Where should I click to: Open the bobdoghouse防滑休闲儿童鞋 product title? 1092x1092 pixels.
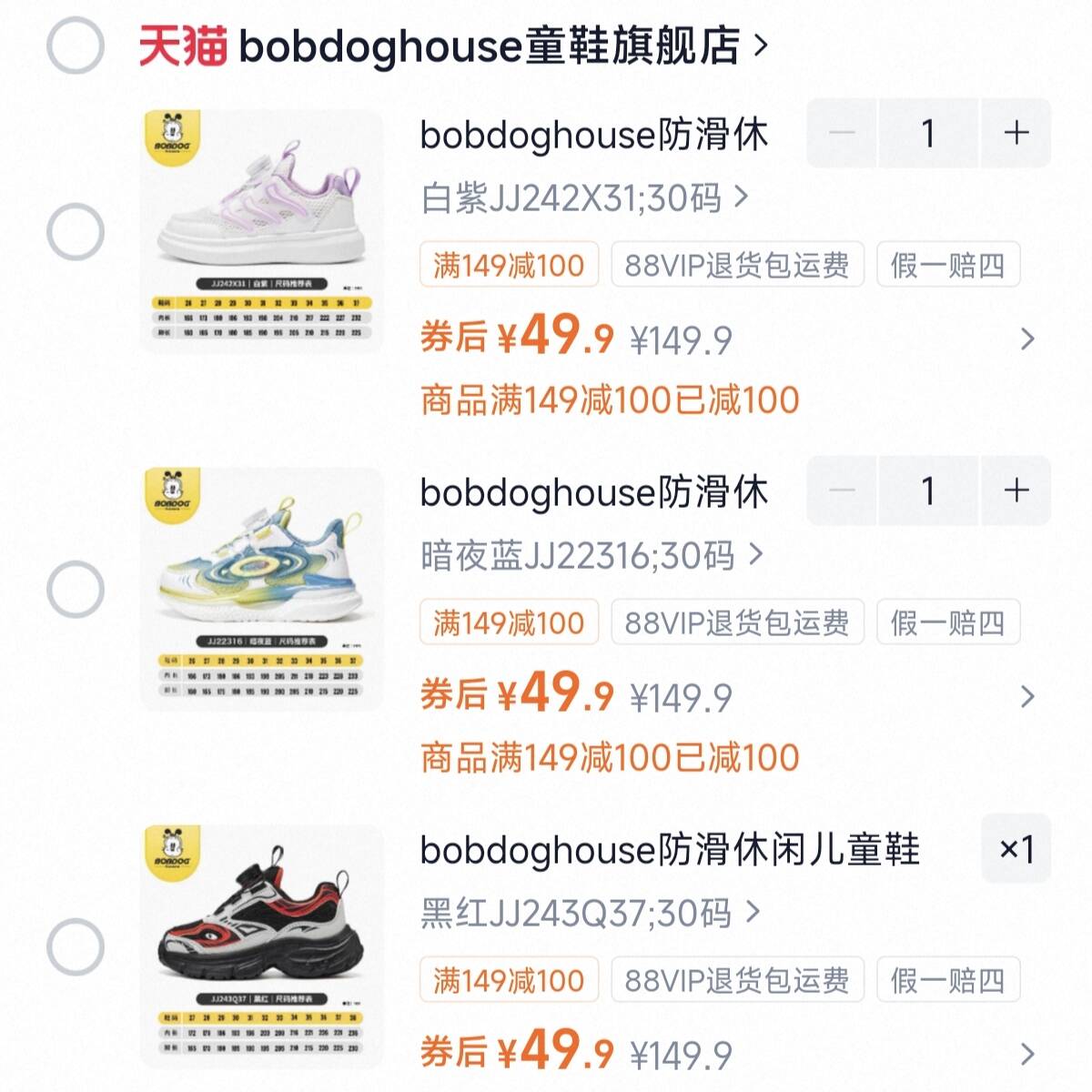(x=669, y=850)
